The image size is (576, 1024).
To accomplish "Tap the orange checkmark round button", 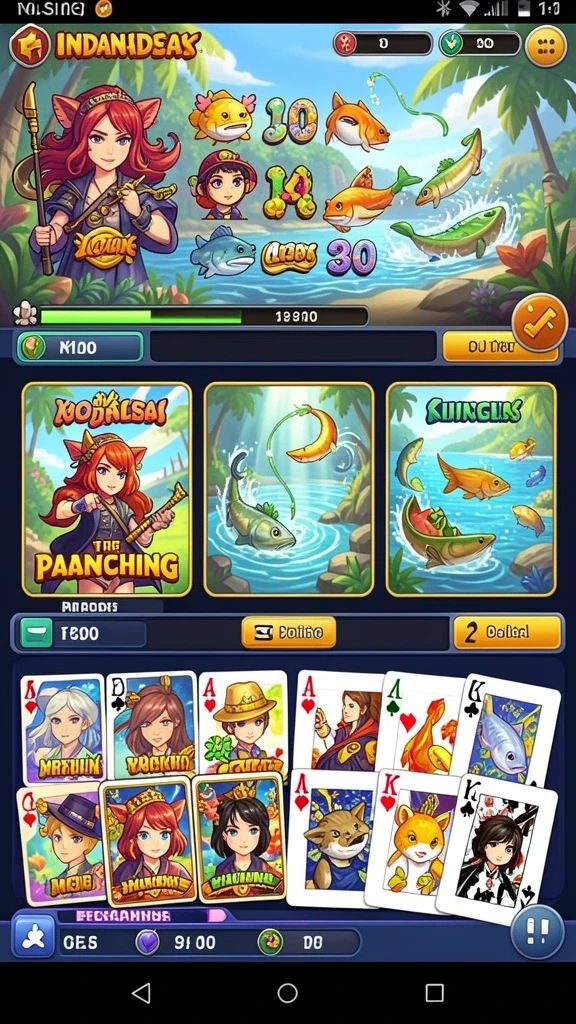I will pyautogui.click(x=539, y=323).
